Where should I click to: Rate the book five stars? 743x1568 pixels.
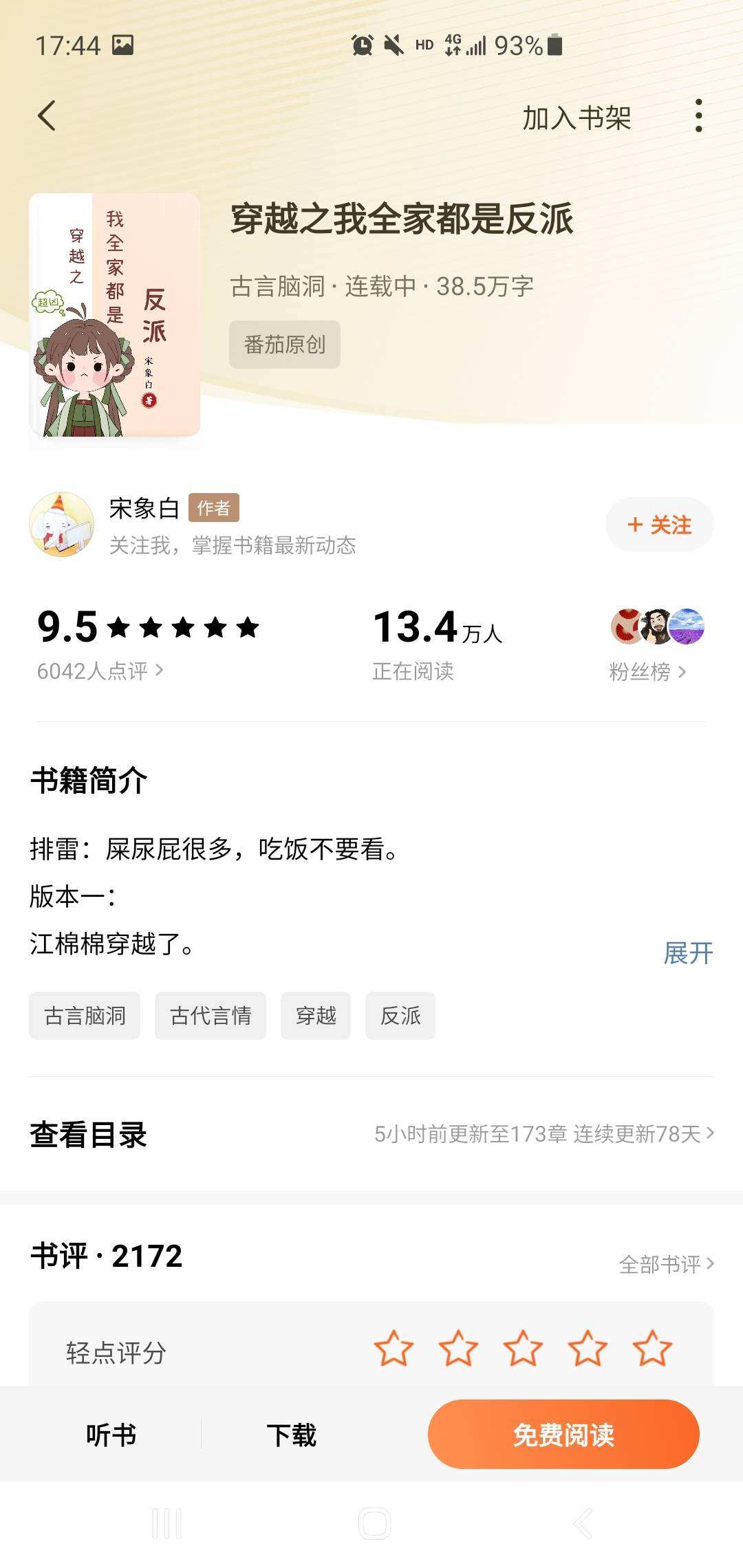[x=652, y=1349]
